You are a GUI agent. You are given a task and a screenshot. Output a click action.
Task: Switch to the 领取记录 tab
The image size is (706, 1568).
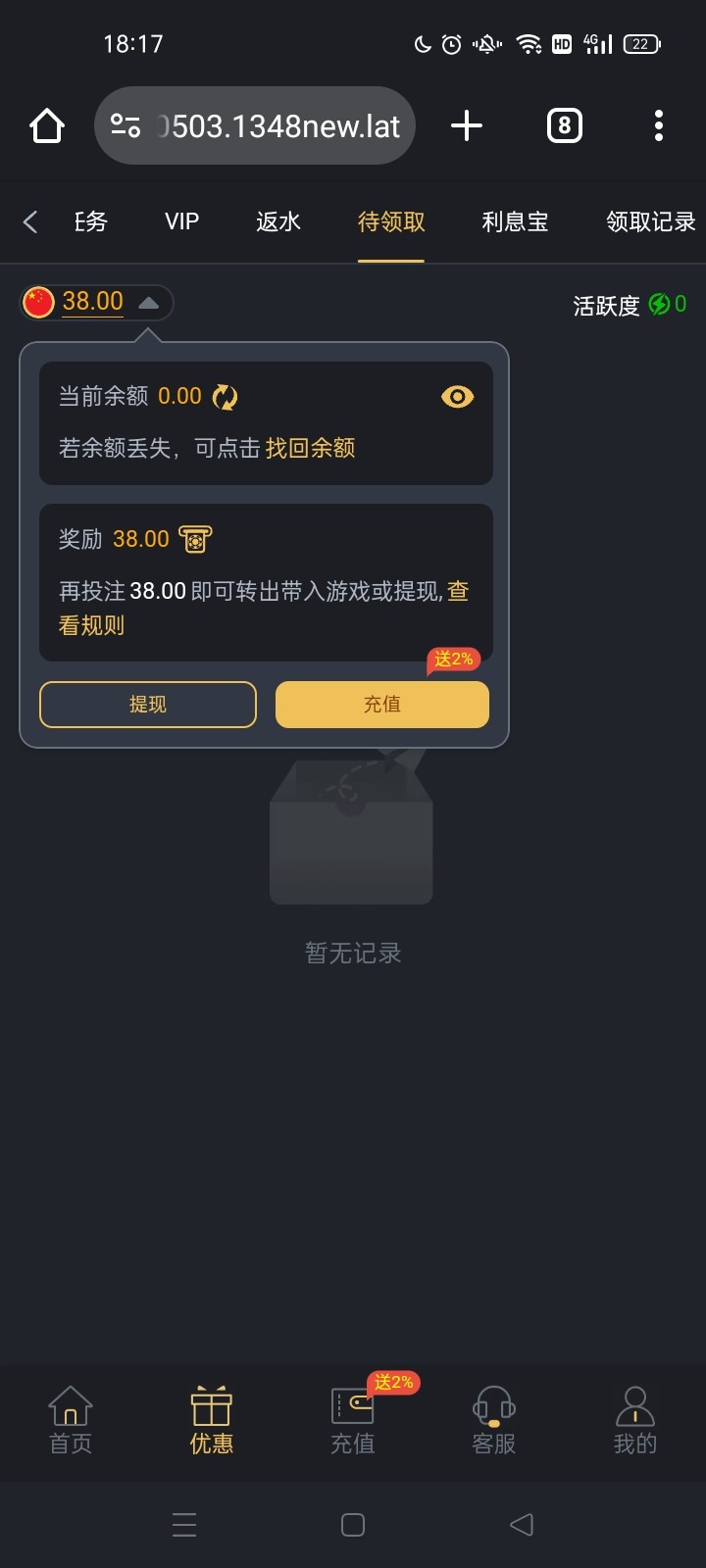(650, 222)
